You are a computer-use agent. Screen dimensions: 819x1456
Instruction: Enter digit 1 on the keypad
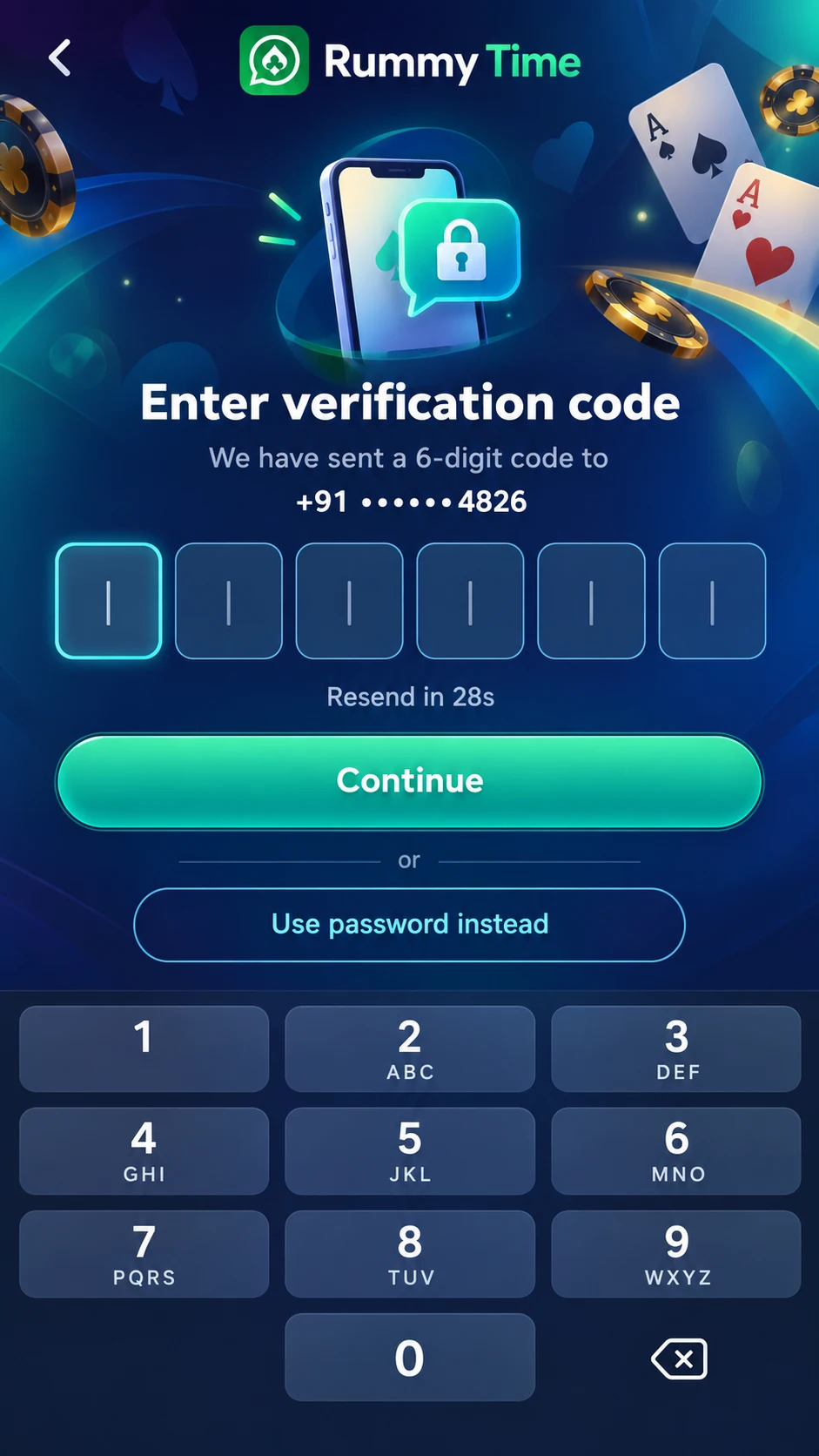click(144, 1048)
